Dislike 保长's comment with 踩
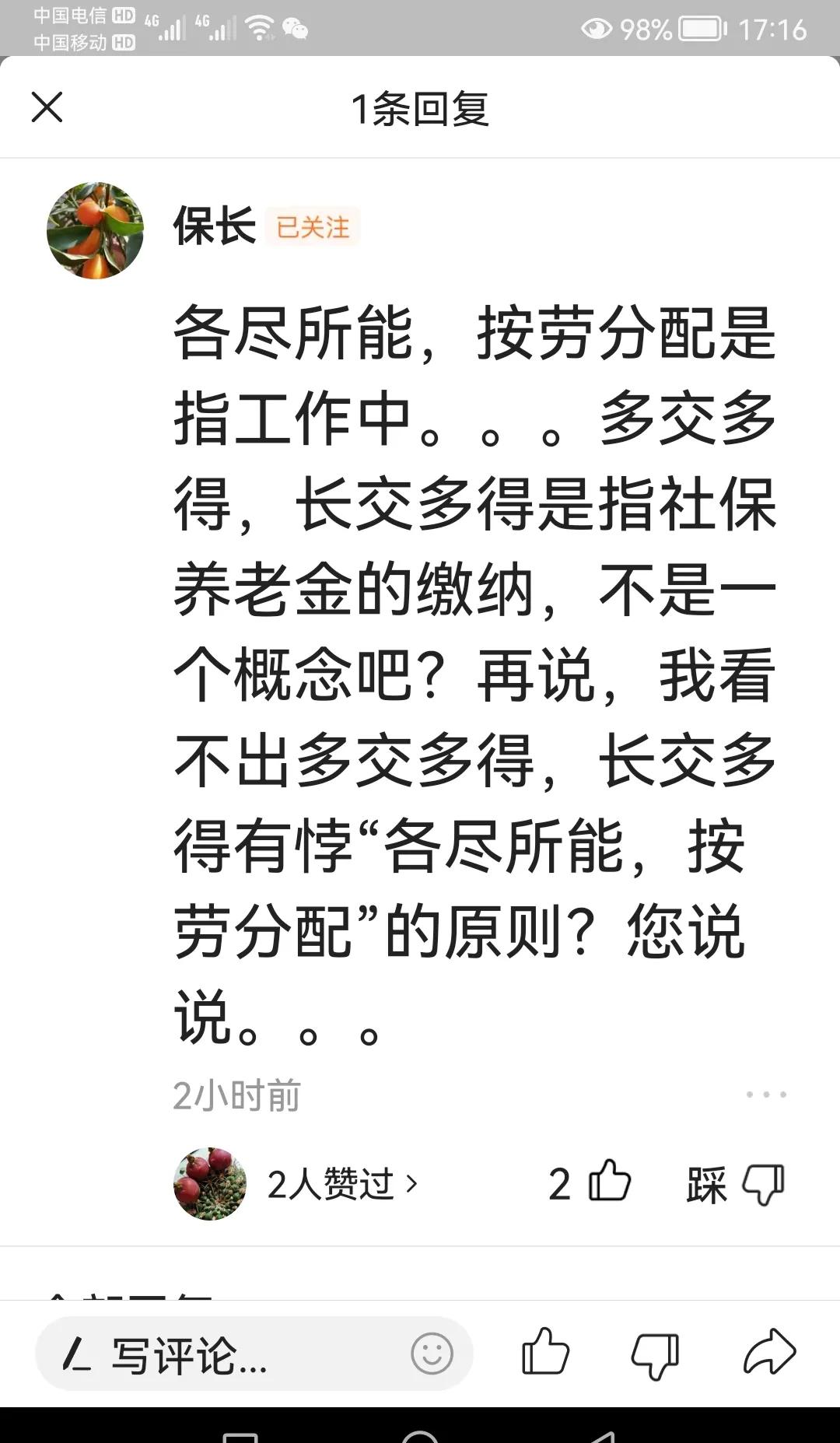The height and width of the screenshot is (1443, 840). click(x=736, y=1185)
